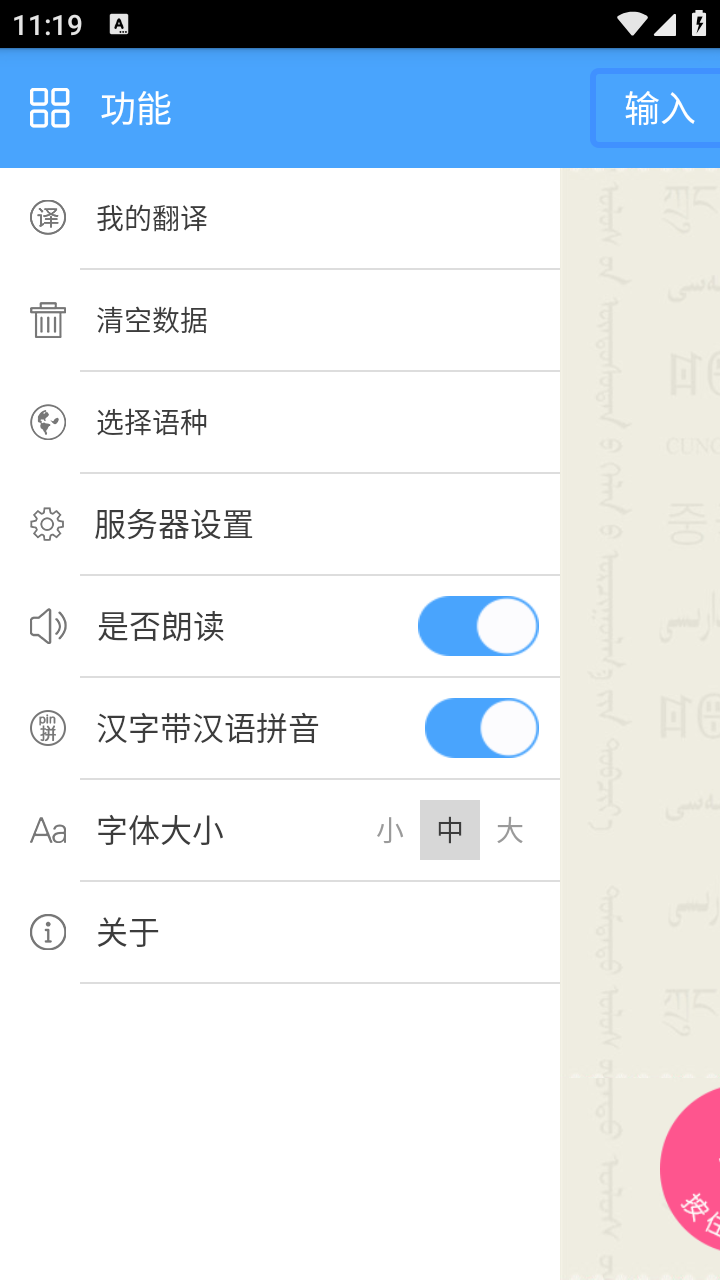
Task: Tap the pinyin badge icon
Action: 47,728
